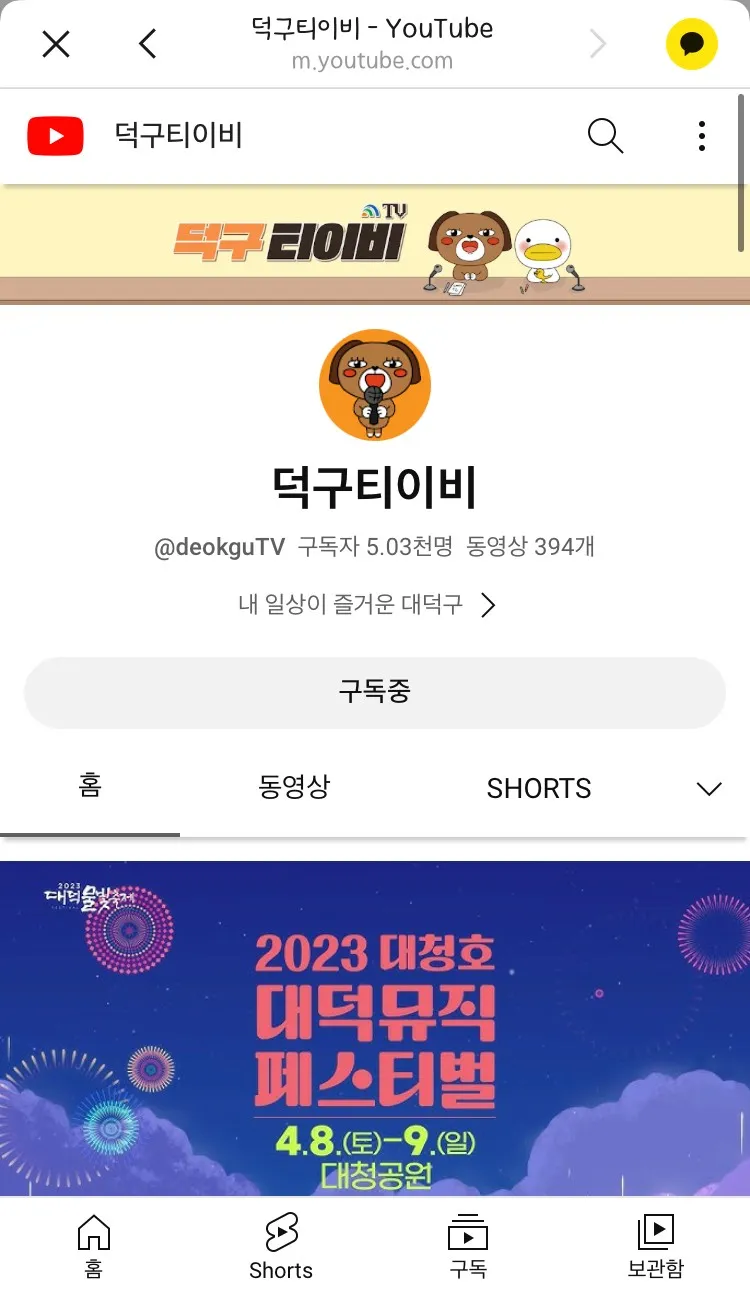Expand more channel tabs with the chevron
This screenshot has height=1294, width=750.
708,788
